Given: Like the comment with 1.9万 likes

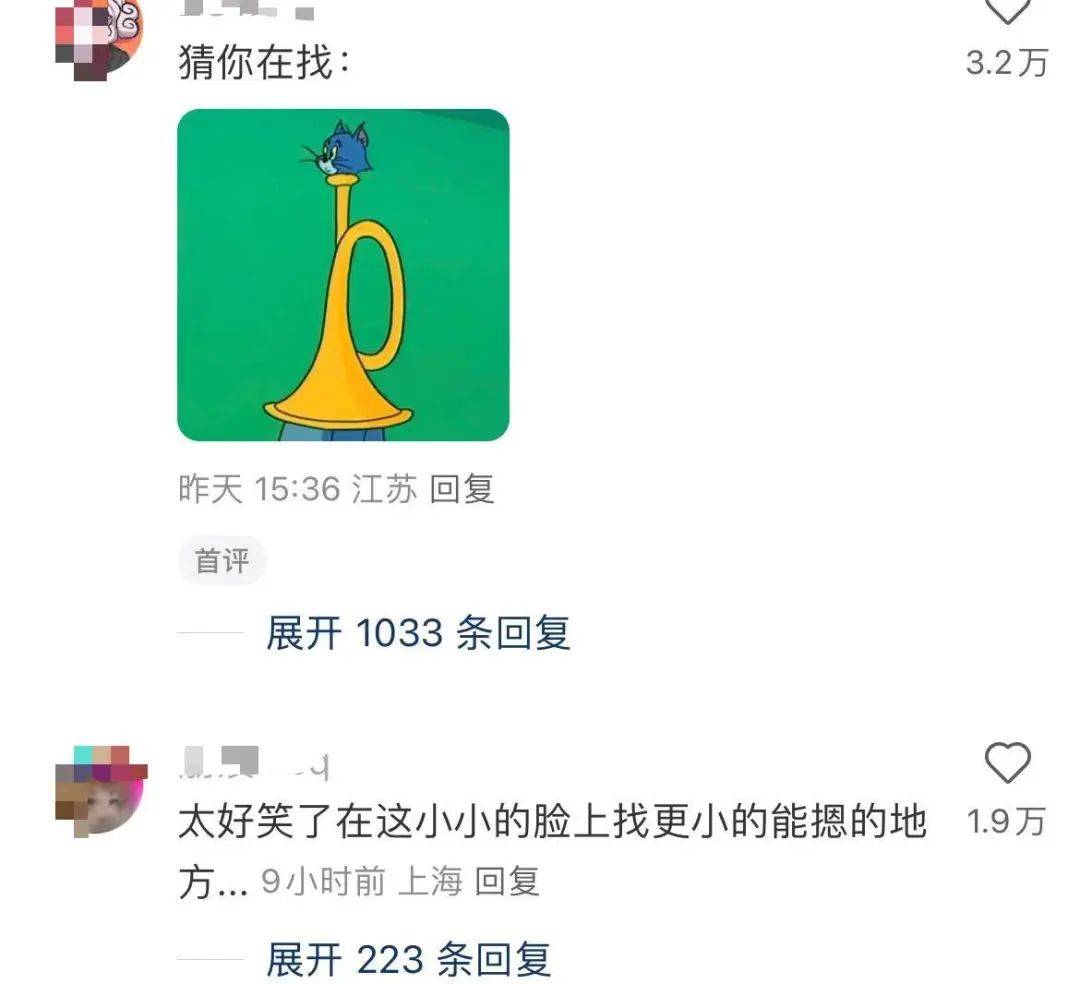Looking at the screenshot, I should (1007, 765).
